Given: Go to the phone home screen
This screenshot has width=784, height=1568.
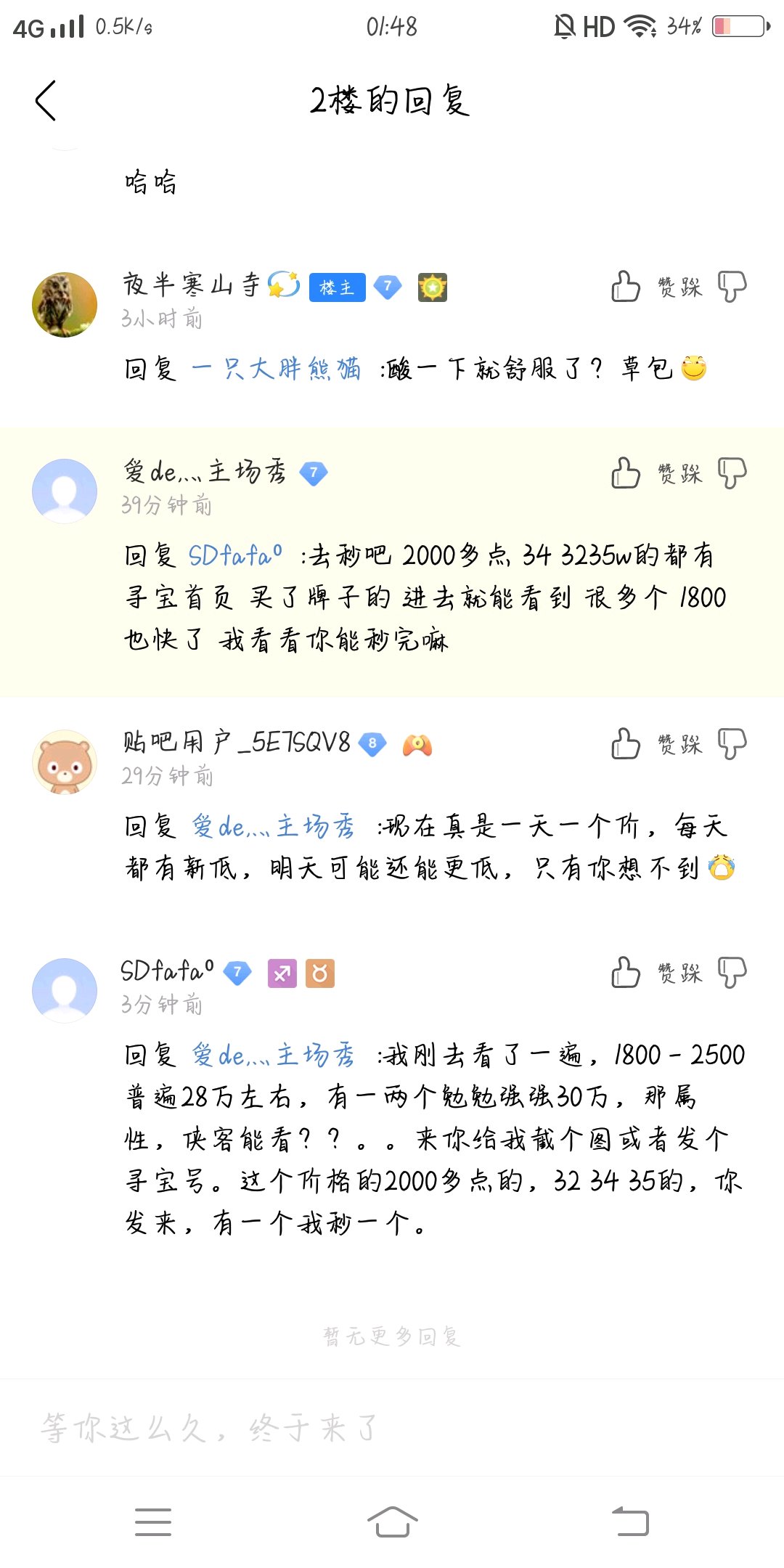Looking at the screenshot, I should pos(392,1522).
